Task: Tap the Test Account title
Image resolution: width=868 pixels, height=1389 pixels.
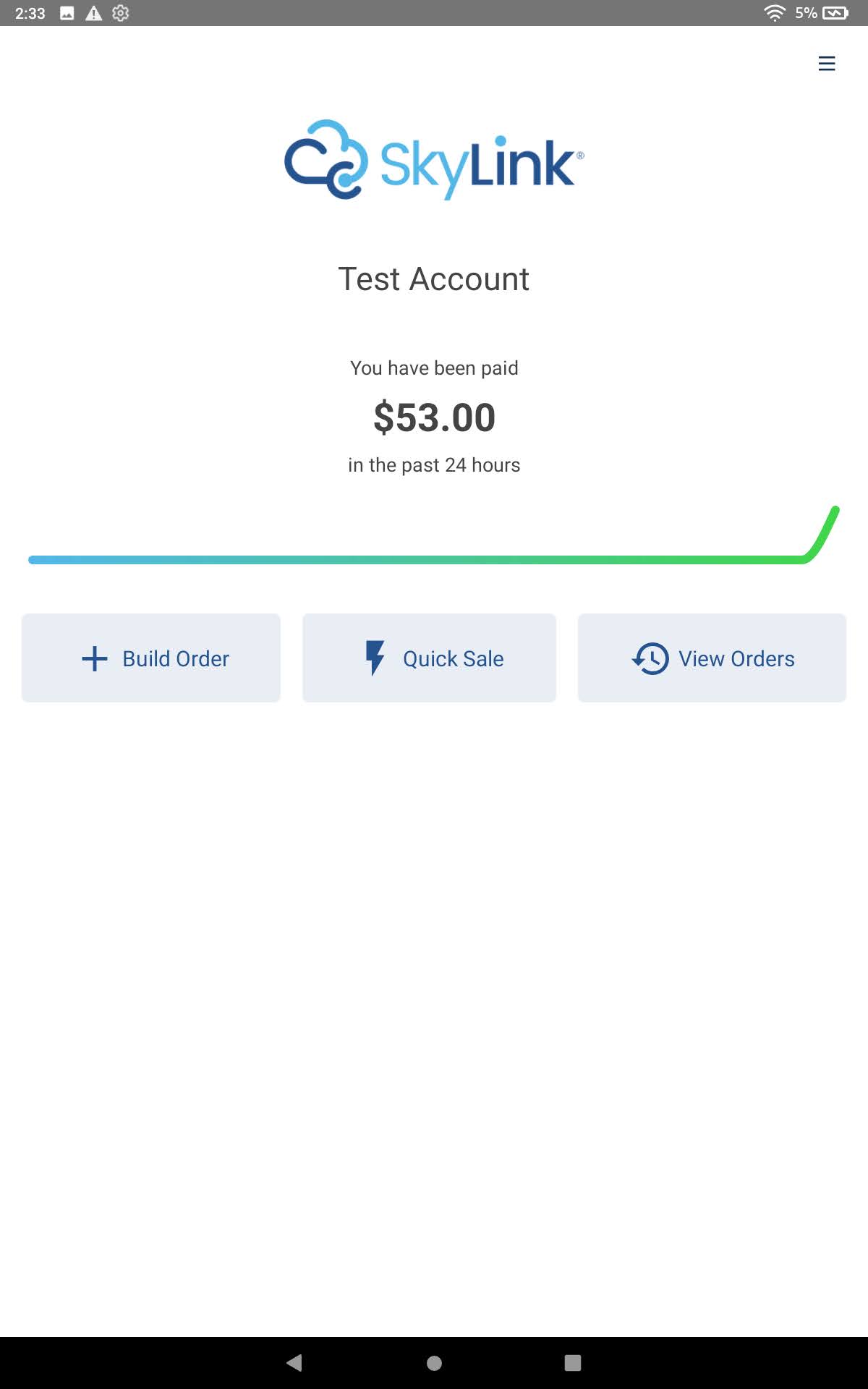Action: 434,279
